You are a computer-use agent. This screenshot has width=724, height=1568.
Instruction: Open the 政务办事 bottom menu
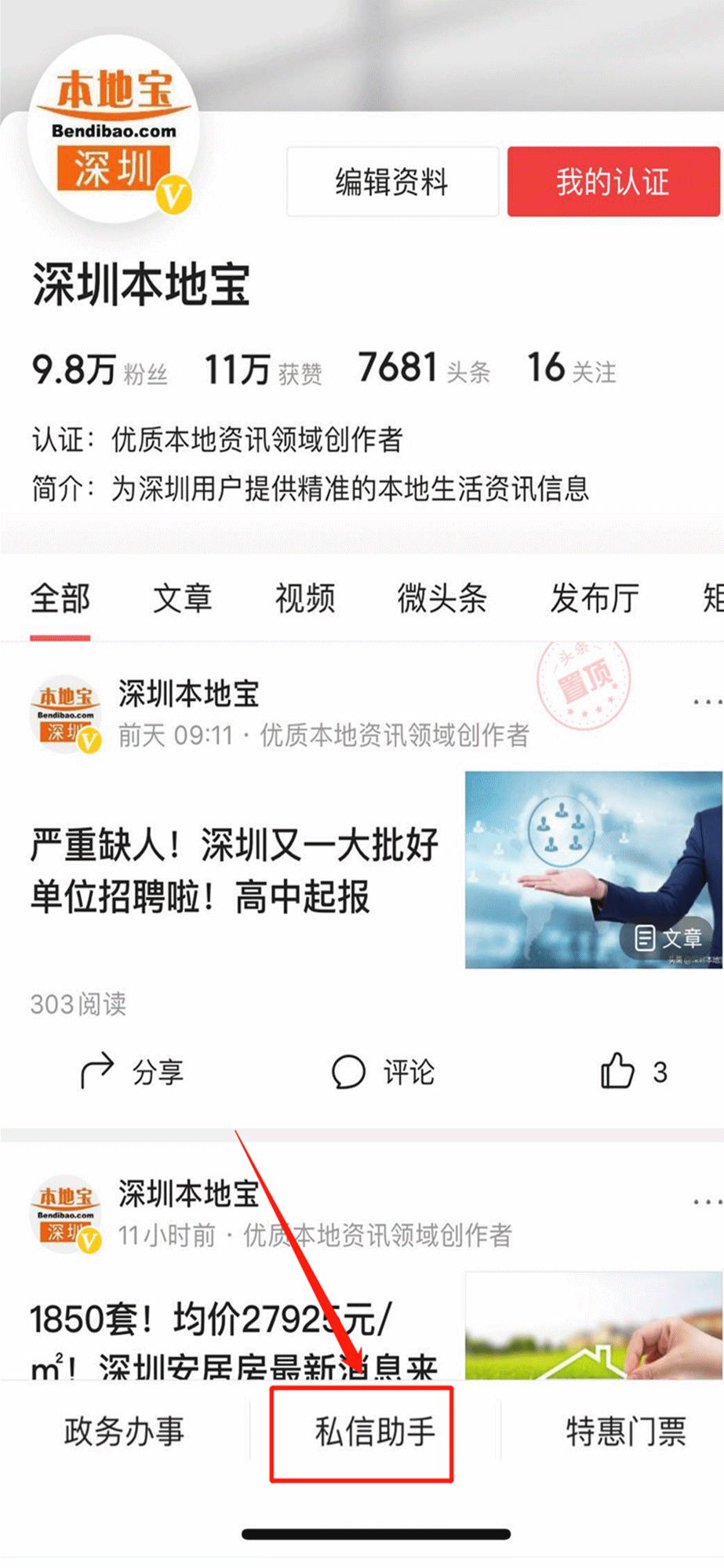[124, 1432]
